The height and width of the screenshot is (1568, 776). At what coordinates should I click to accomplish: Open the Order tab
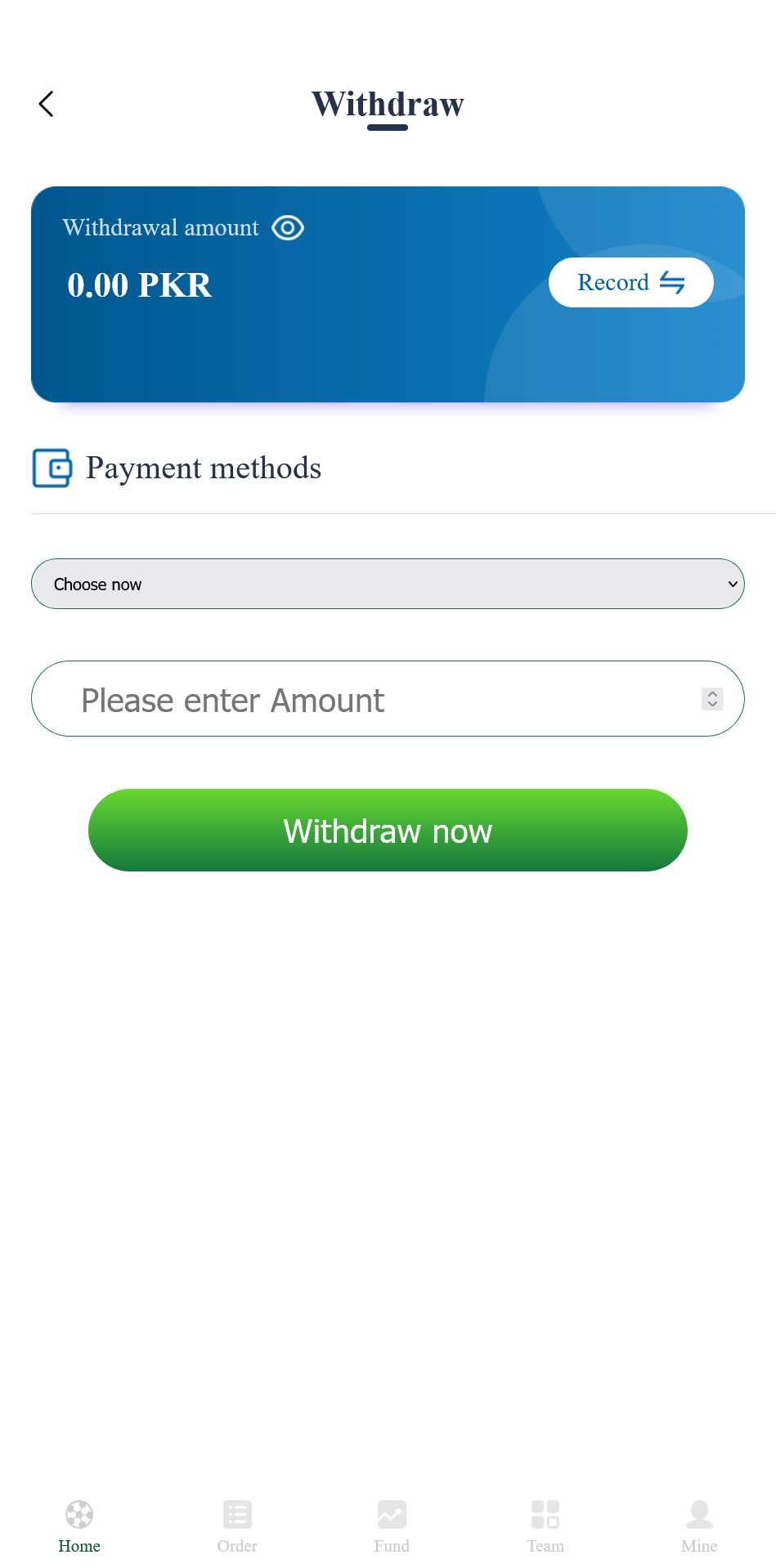[x=237, y=1525]
